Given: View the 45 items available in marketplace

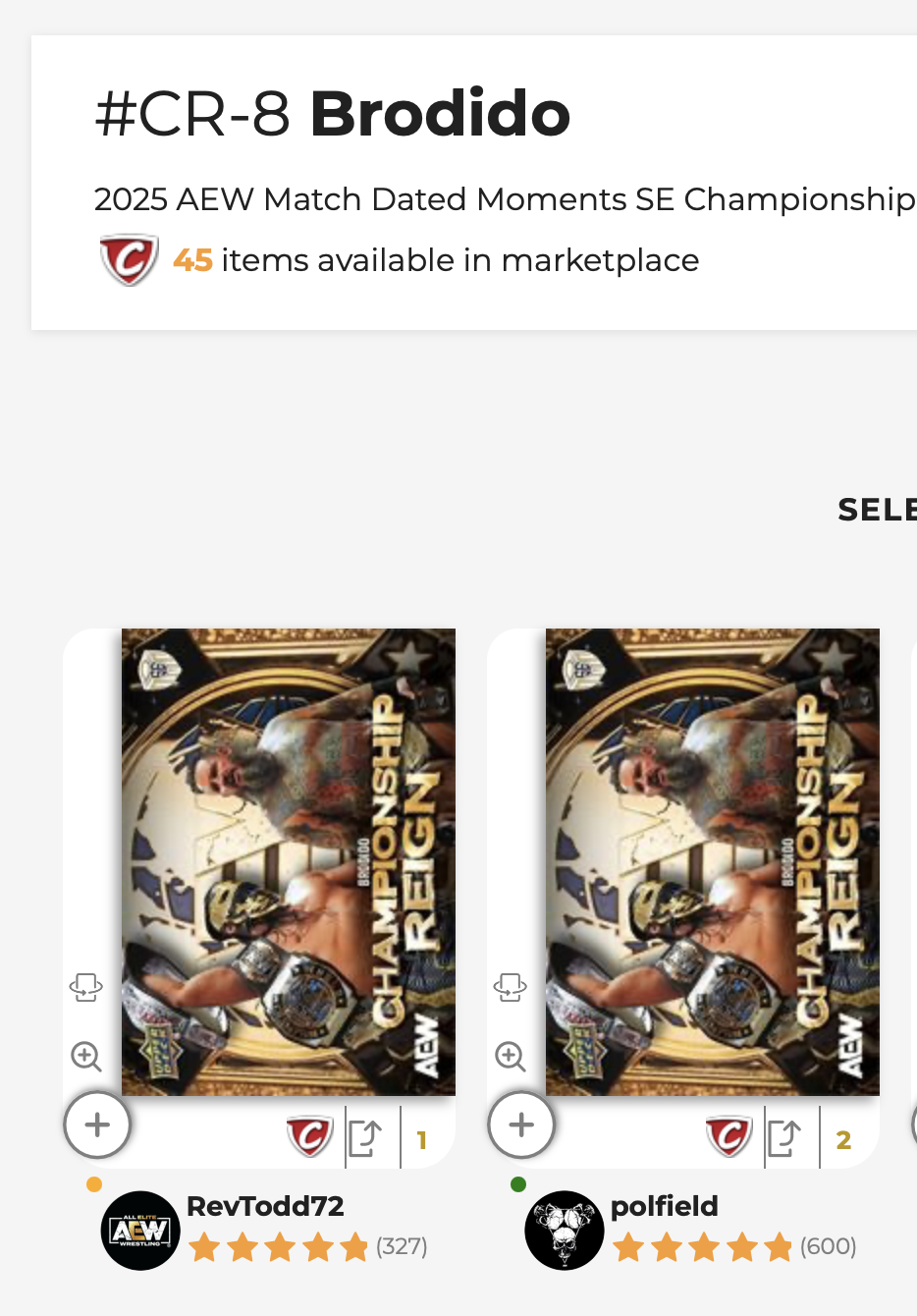Looking at the screenshot, I should 435,260.
